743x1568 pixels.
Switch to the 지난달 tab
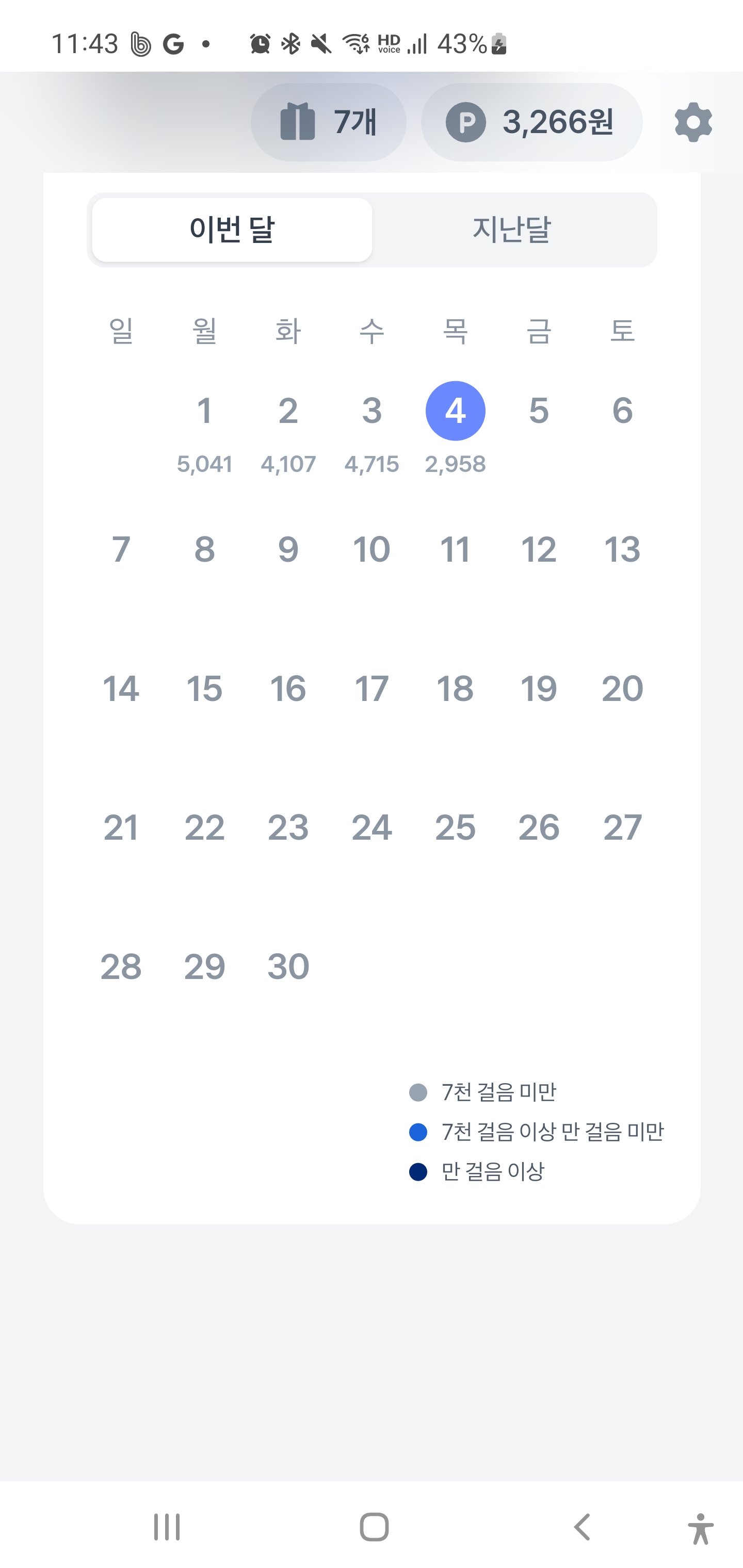coord(511,230)
